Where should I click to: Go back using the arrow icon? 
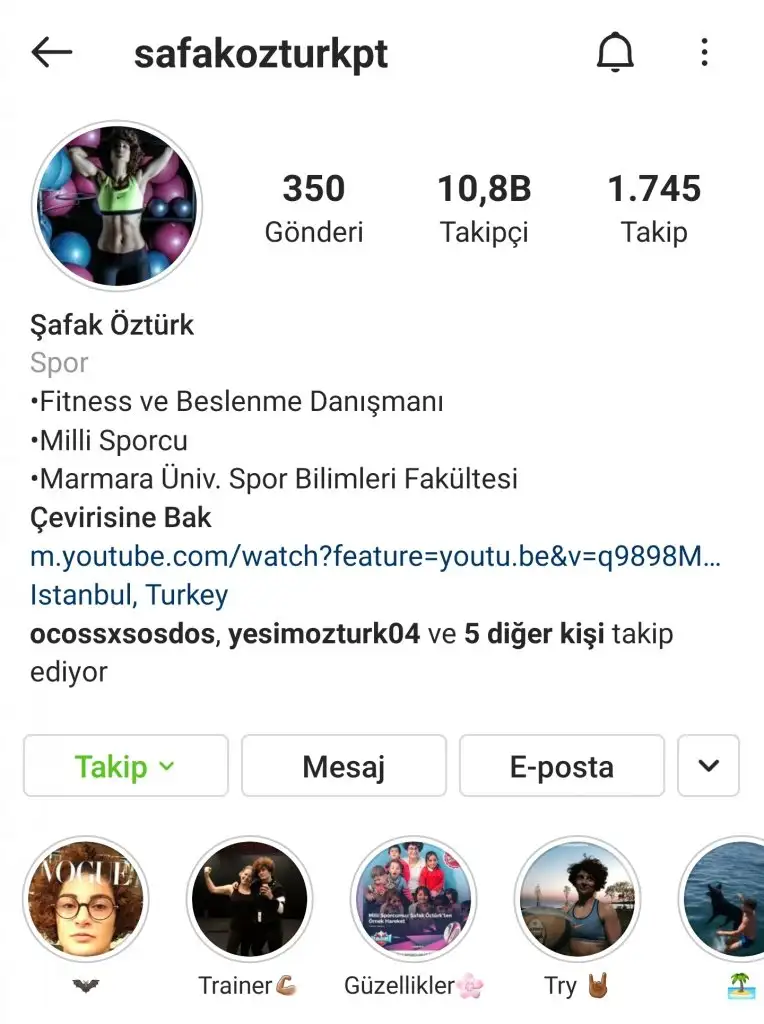point(52,53)
